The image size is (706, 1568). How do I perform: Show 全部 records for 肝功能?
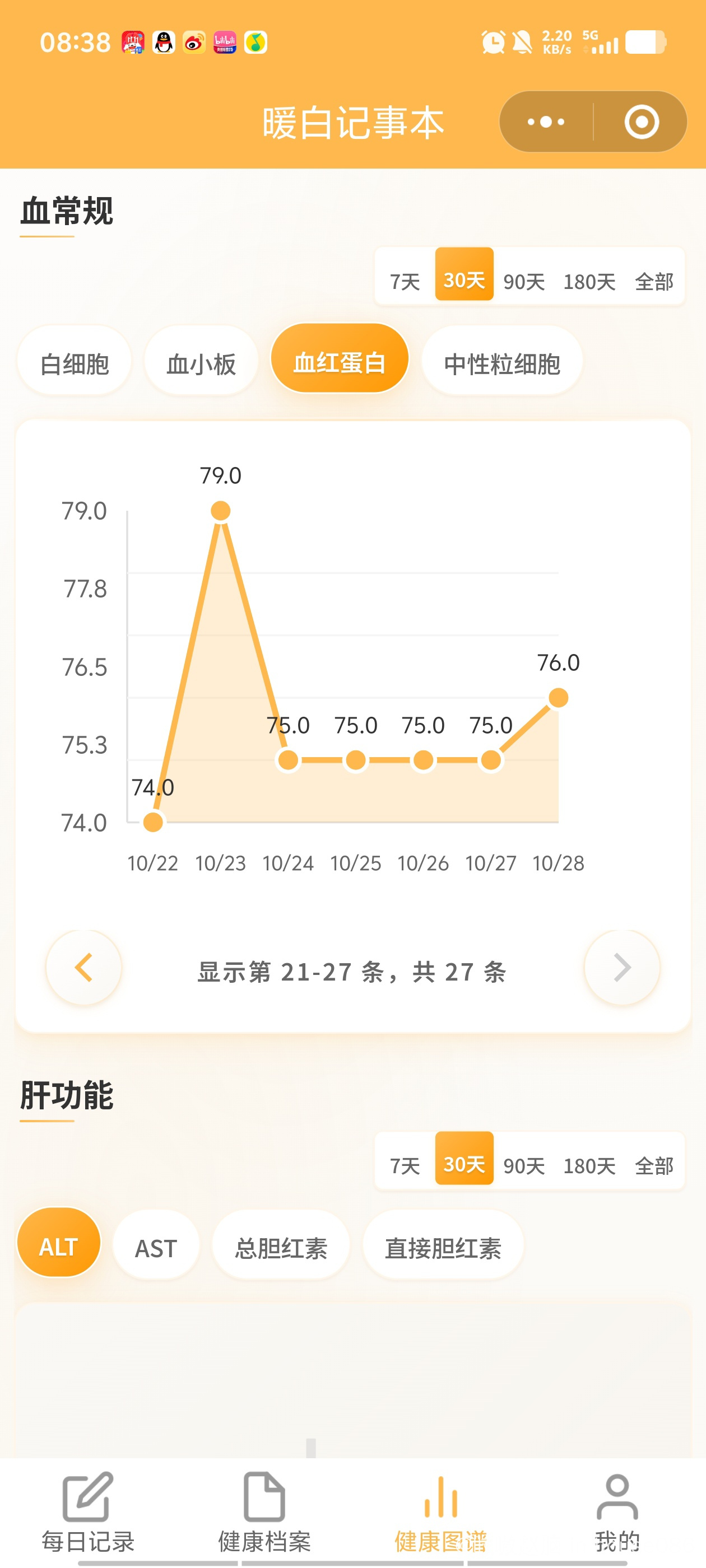[654, 1166]
